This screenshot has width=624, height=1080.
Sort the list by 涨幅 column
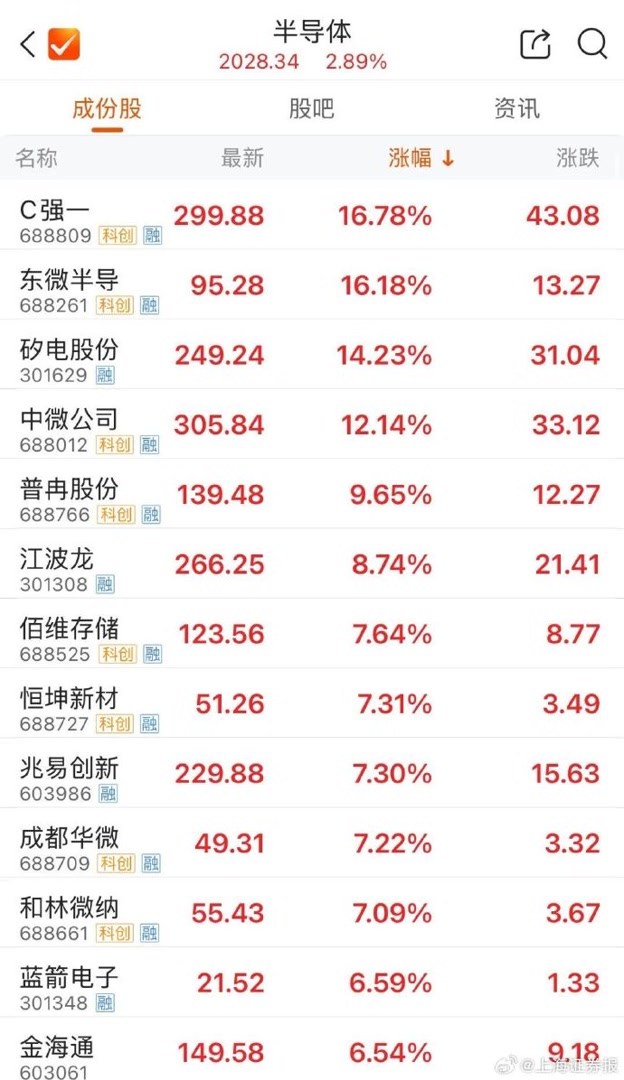[x=420, y=158]
